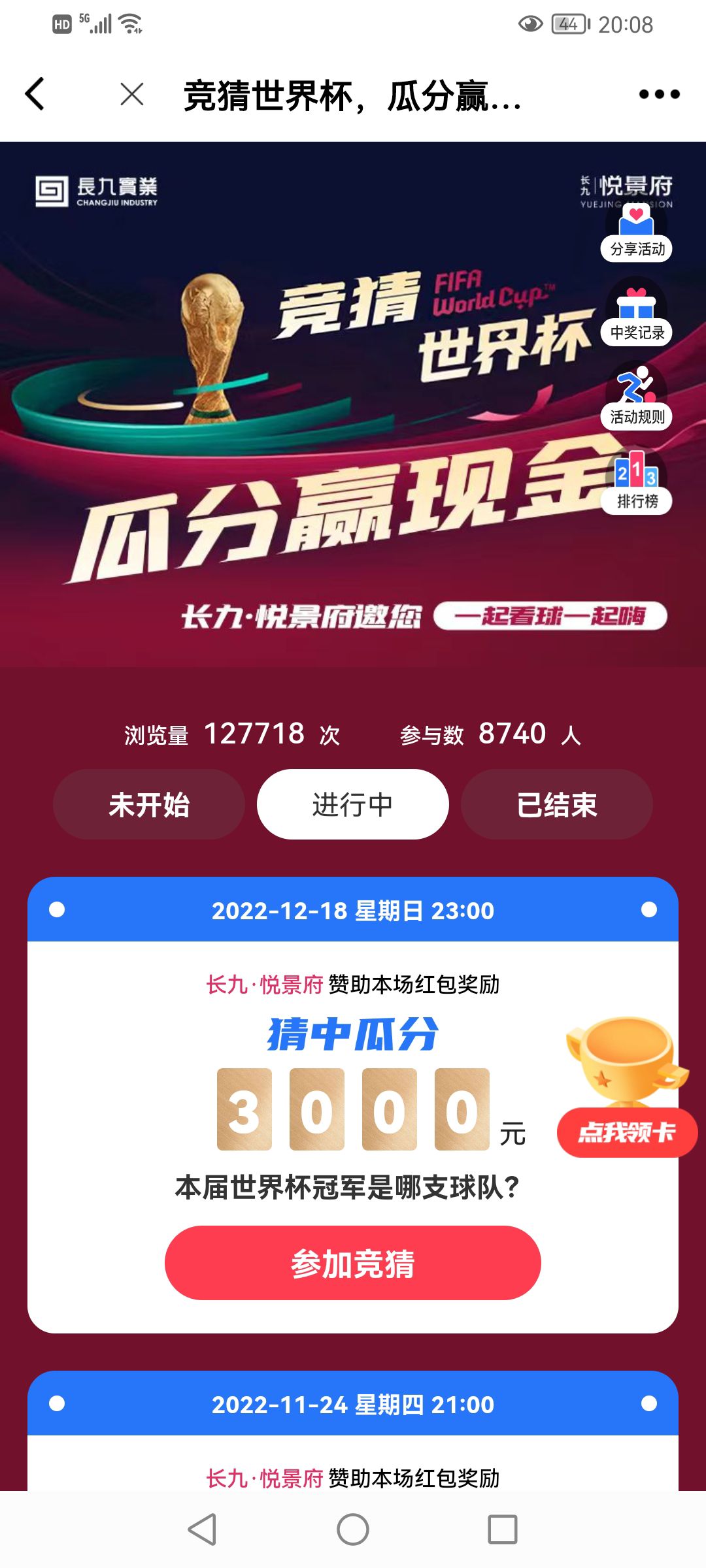Tap 参加竞猜 to join the guess

pos(352,1263)
